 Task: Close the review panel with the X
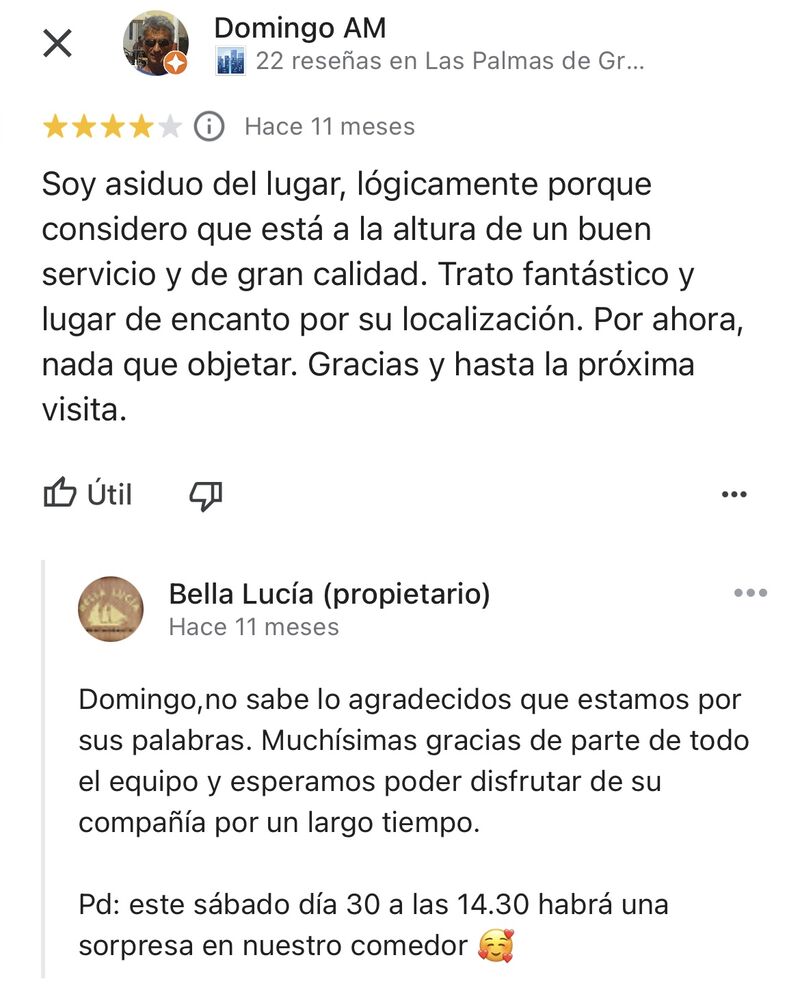click(57, 43)
